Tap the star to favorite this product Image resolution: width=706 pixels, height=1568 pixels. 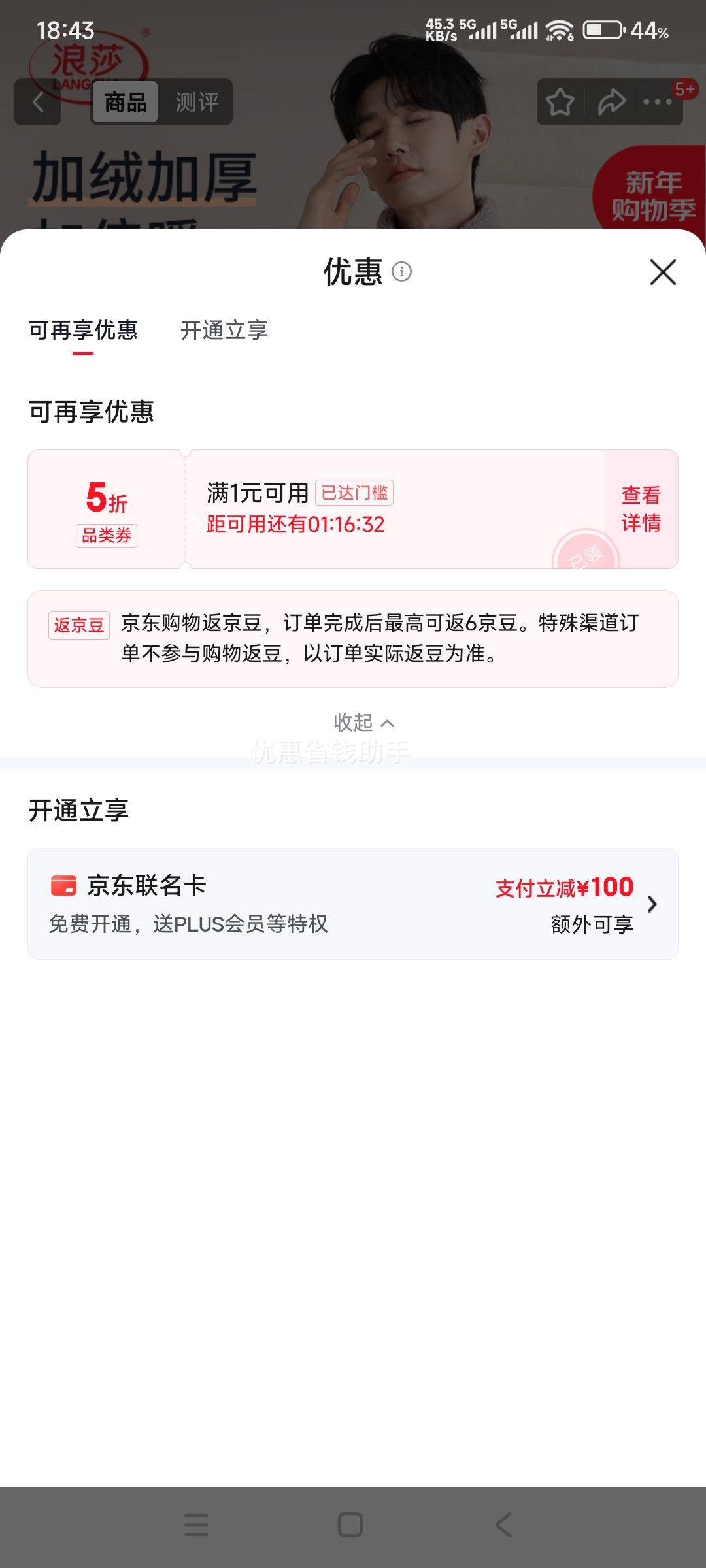coord(561,101)
